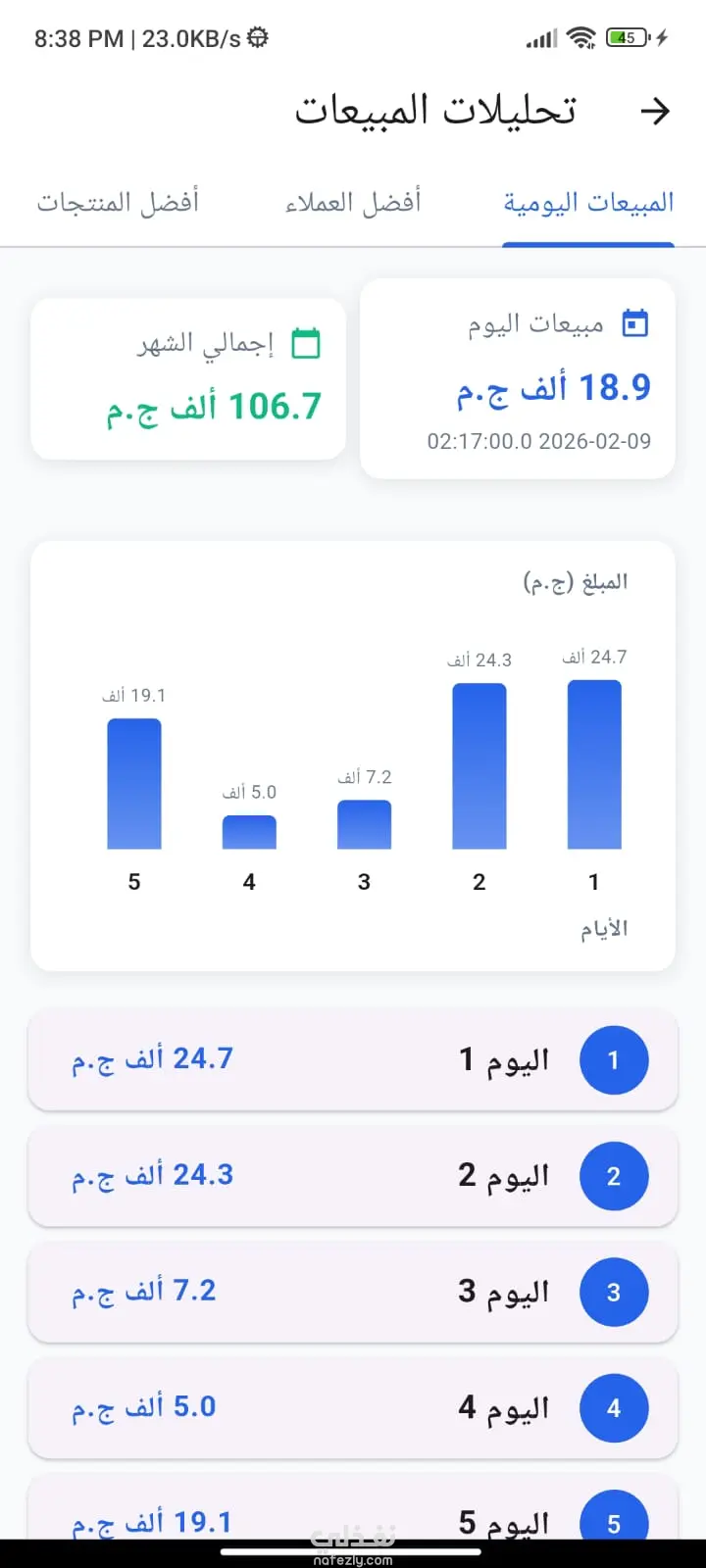This screenshot has width=706, height=1568.
Task: Open the اليوم 4 sales row
Action: [353, 1408]
